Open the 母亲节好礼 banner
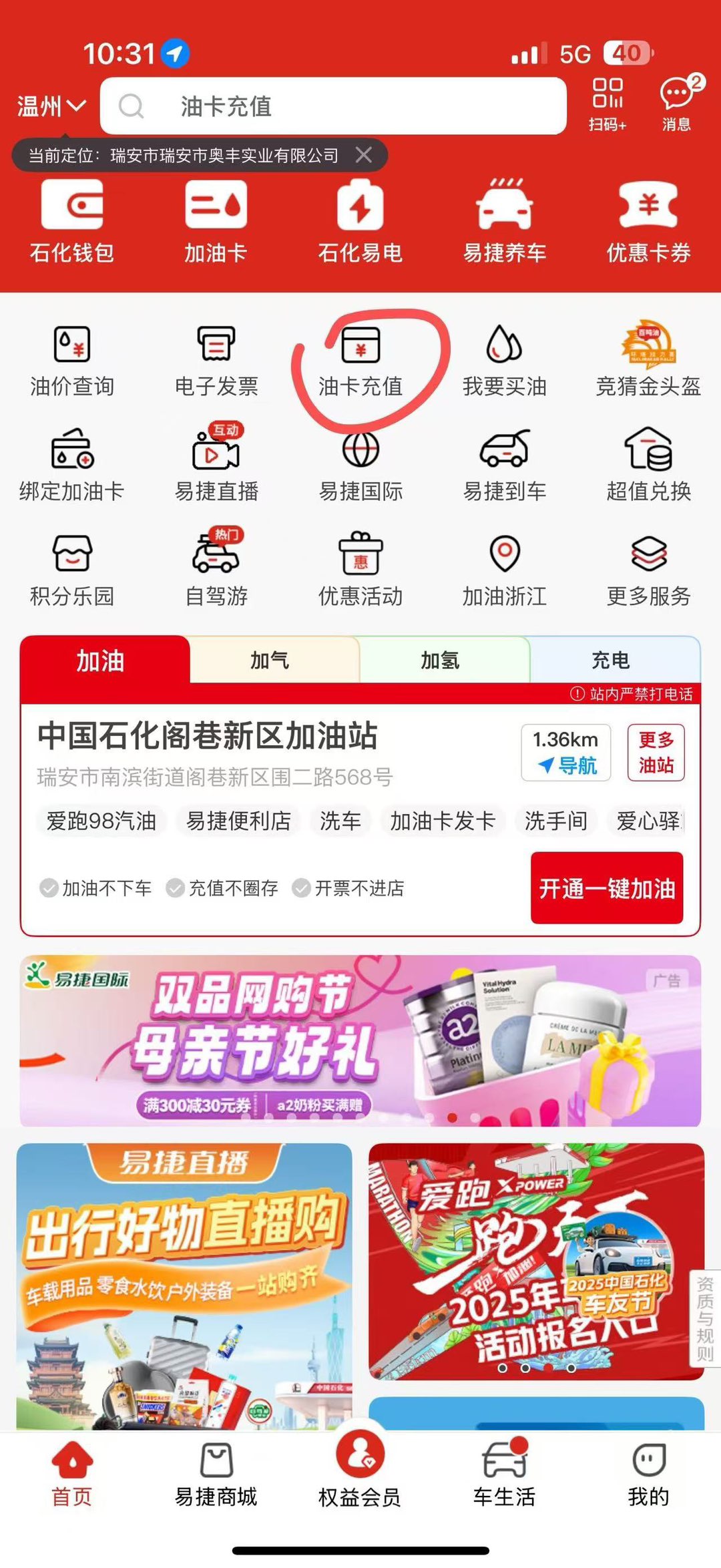 coord(360,1040)
